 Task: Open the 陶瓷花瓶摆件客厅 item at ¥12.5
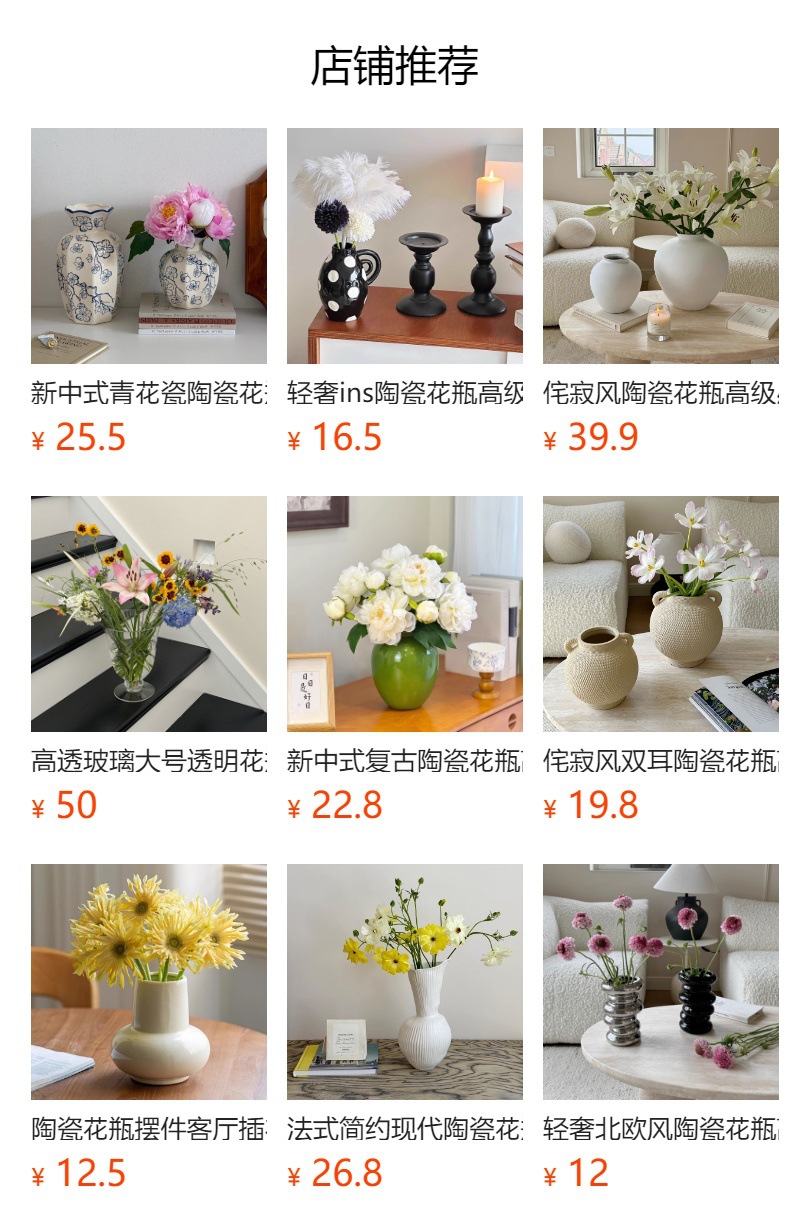click(148, 982)
